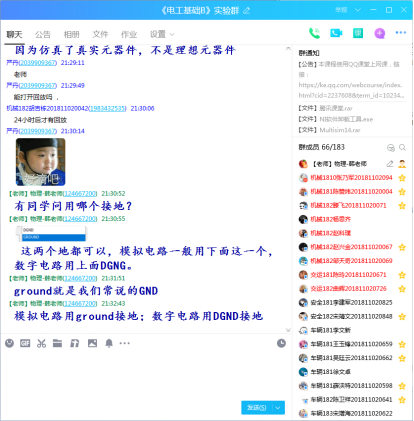
Task: Open the Multisim14.rar file link
Action: [340, 130]
